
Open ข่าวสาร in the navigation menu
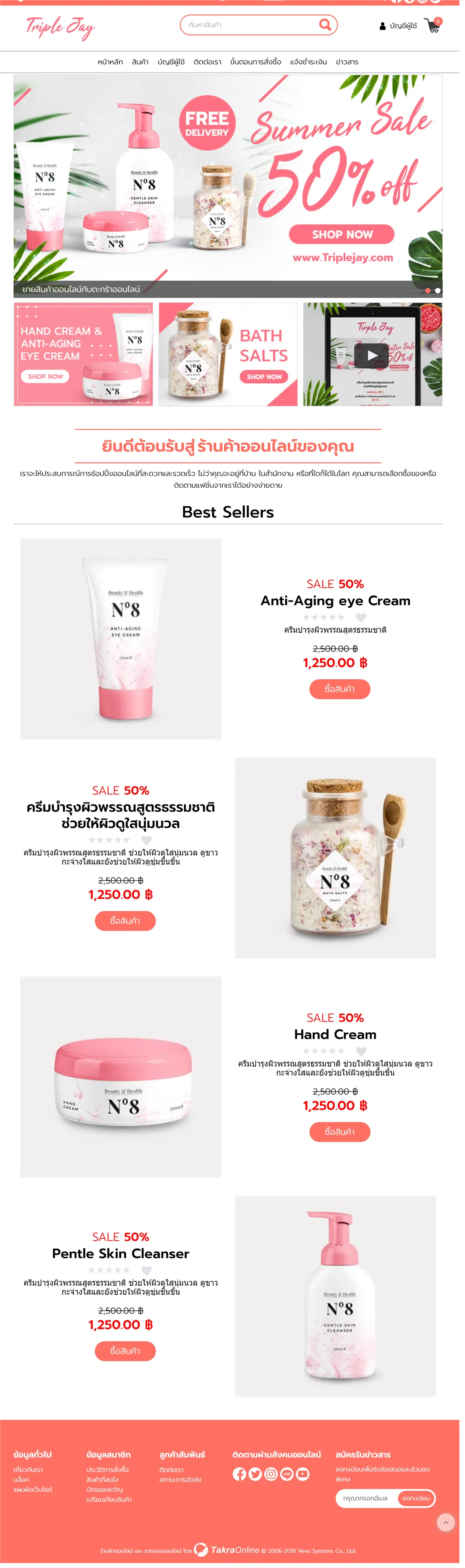pos(347,62)
